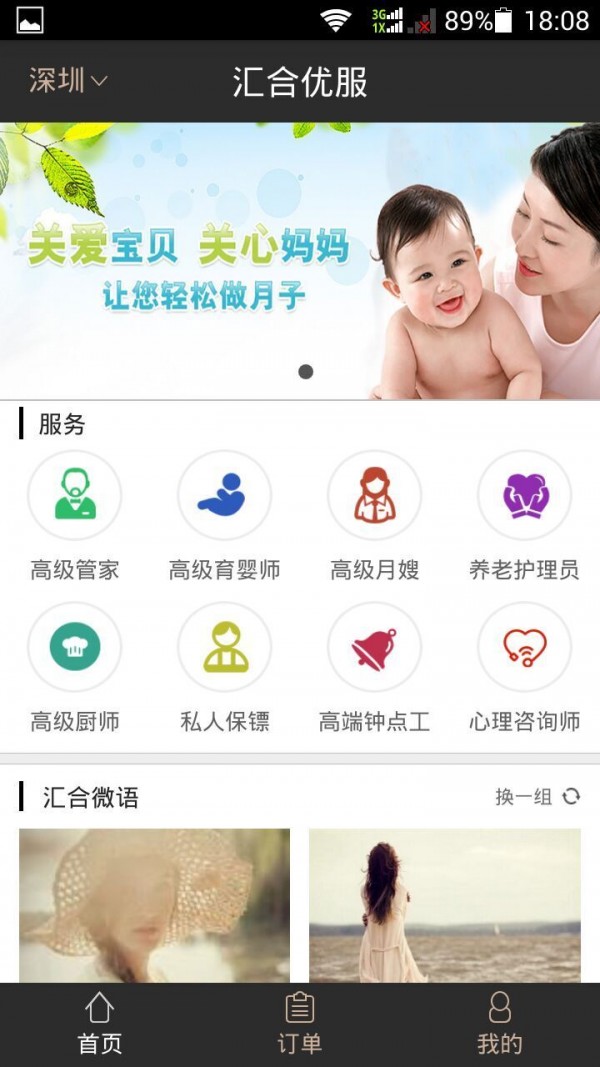Open the 汇合微语 card with woman by the sea
The width and height of the screenshot is (600, 1067).
[444, 905]
